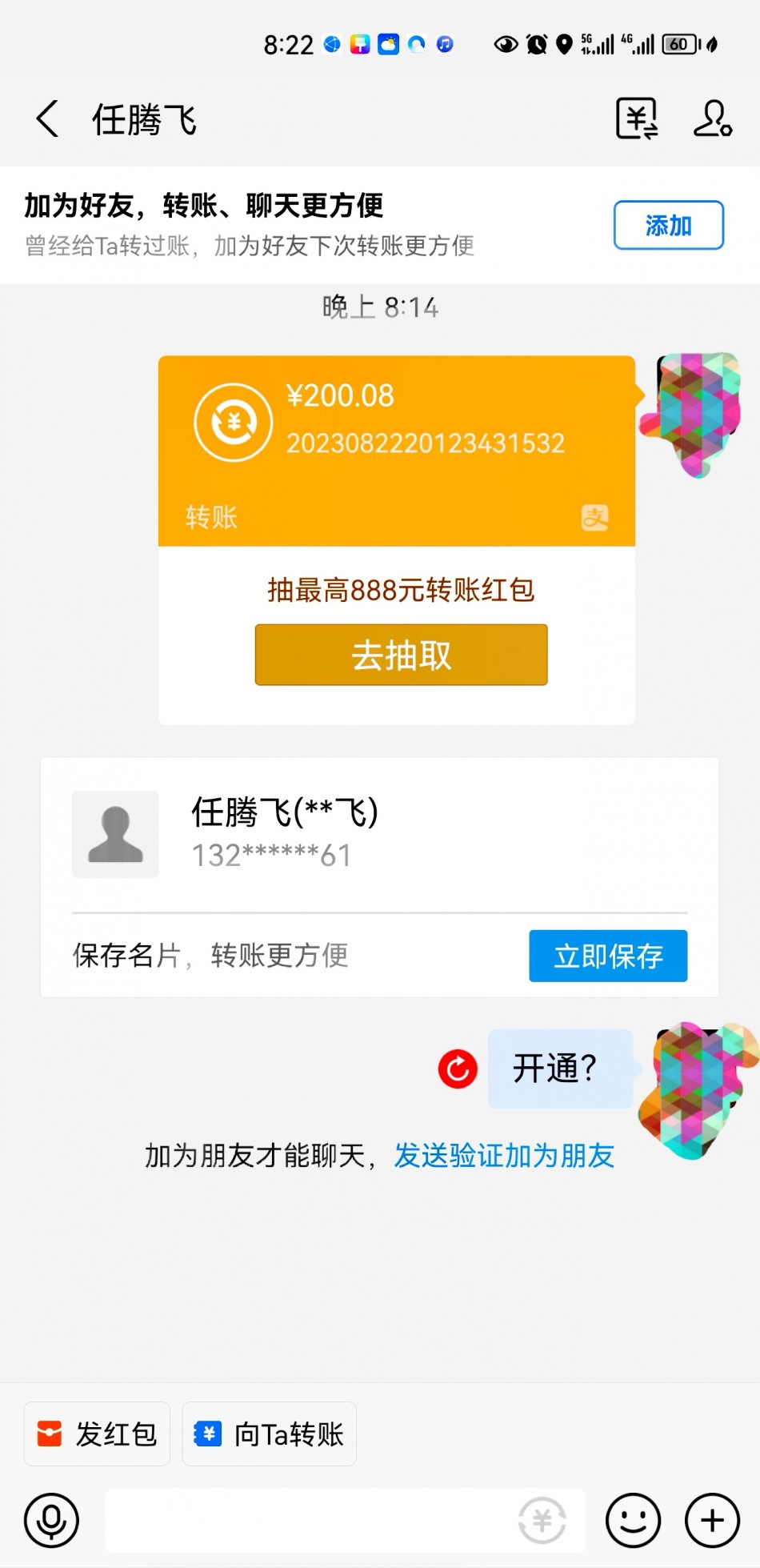Image resolution: width=760 pixels, height=1568 pixels.
Task: Switch to voice input with the microphone
Action: pos(51,1520)
